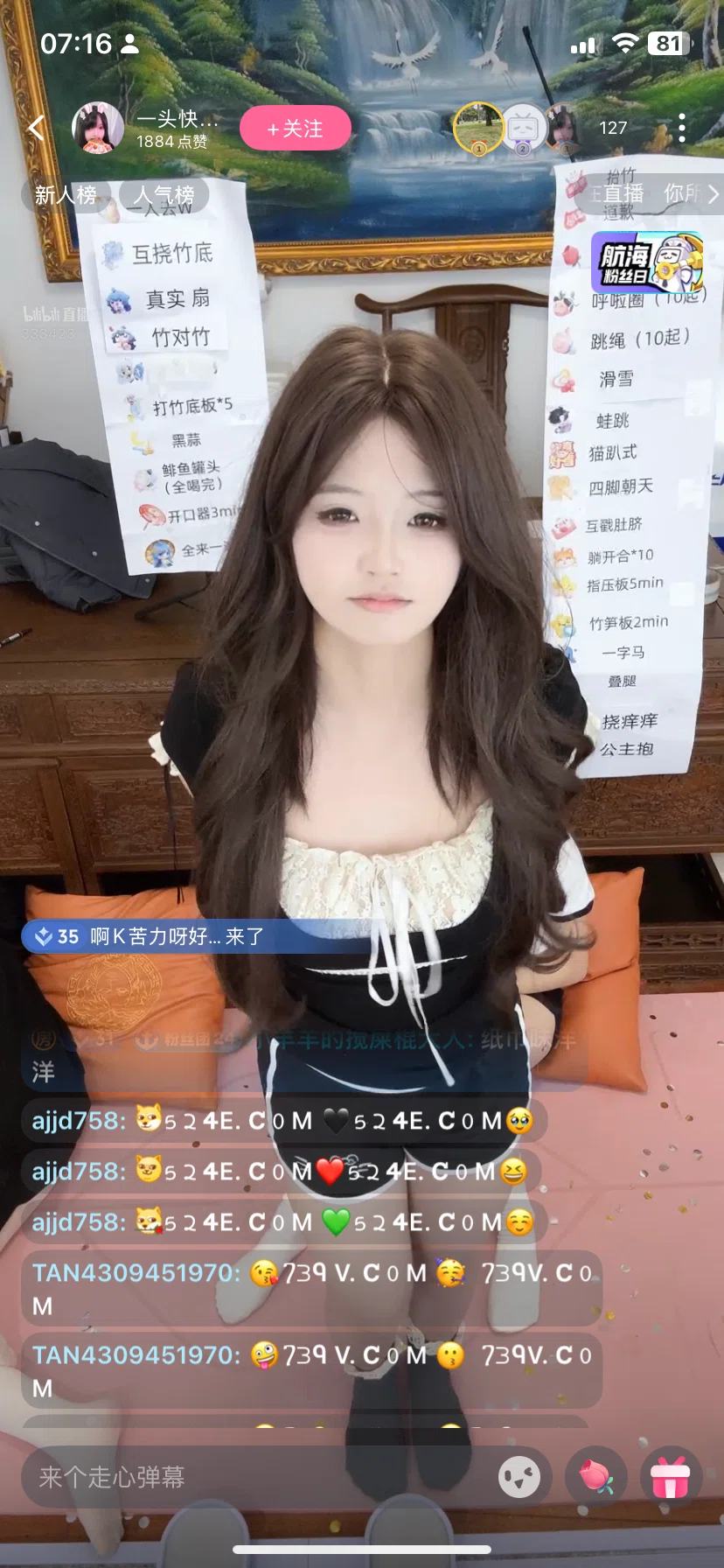Image resolution: width=724 pixels, height=1568 pixels.
Task: Expand the 直播 recommendation chevron
Action: [x=713, y=194]
